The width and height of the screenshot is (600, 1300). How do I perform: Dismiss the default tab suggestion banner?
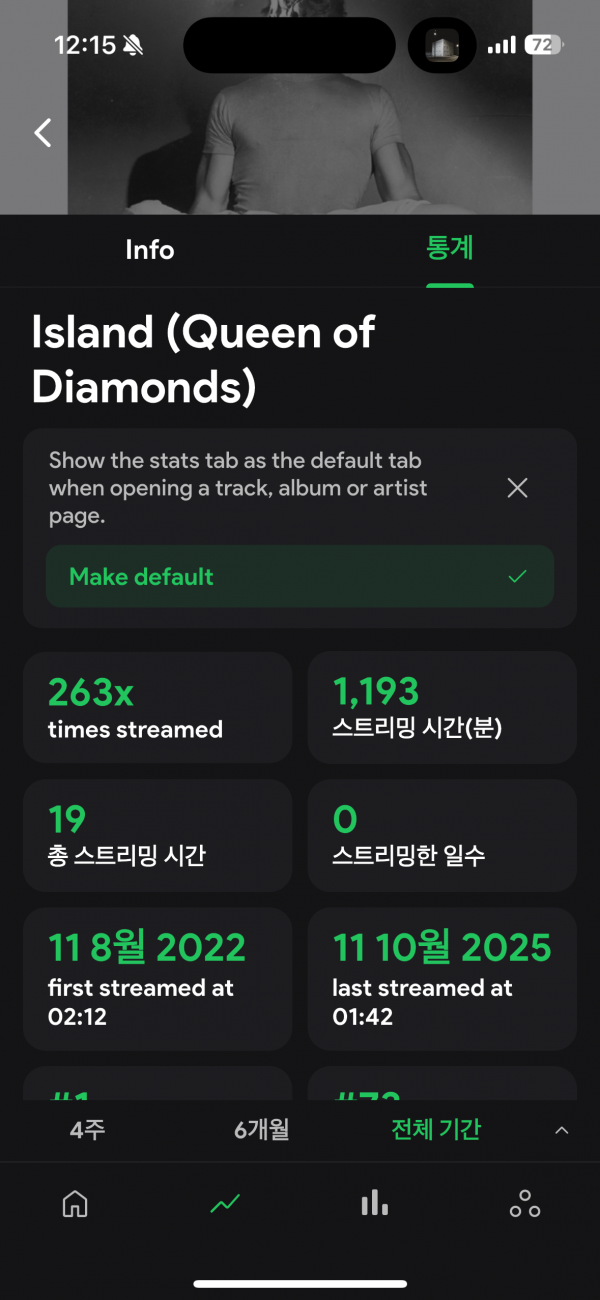pyautogui.click(x=517, y=488)
